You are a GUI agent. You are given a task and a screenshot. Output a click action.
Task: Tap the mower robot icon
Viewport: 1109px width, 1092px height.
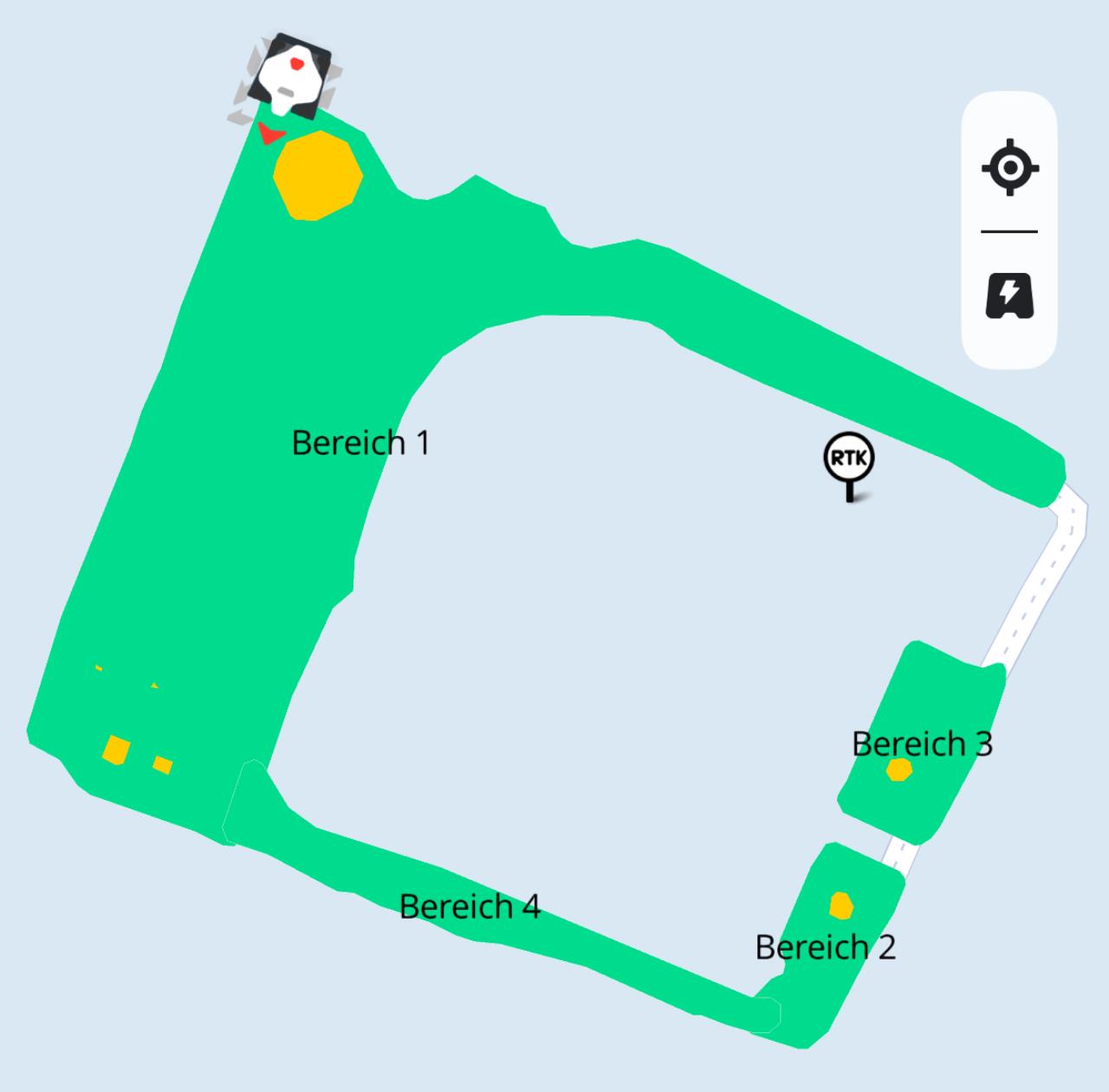coord(290,76)
